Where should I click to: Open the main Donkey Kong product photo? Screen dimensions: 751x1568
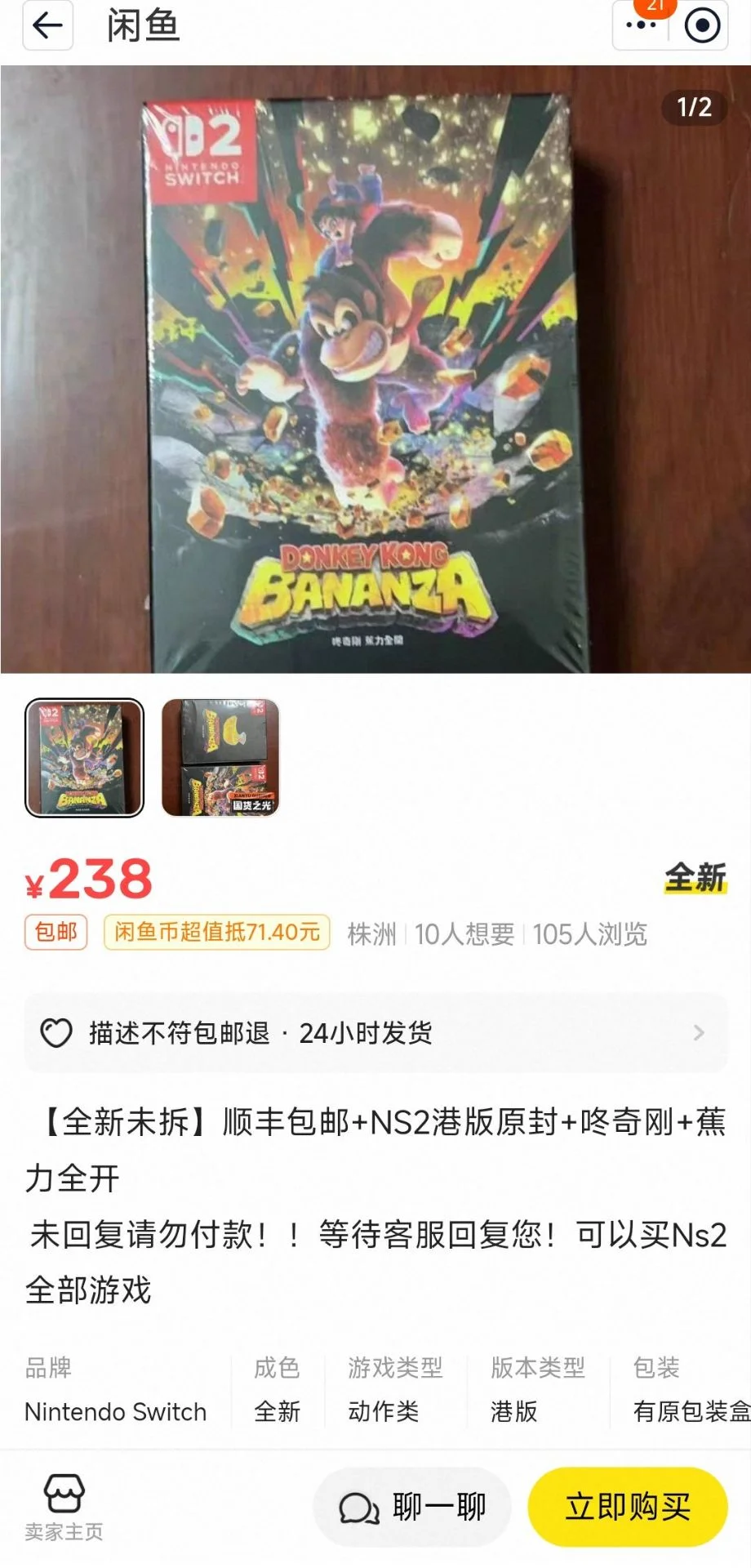[x=375, y=369]
